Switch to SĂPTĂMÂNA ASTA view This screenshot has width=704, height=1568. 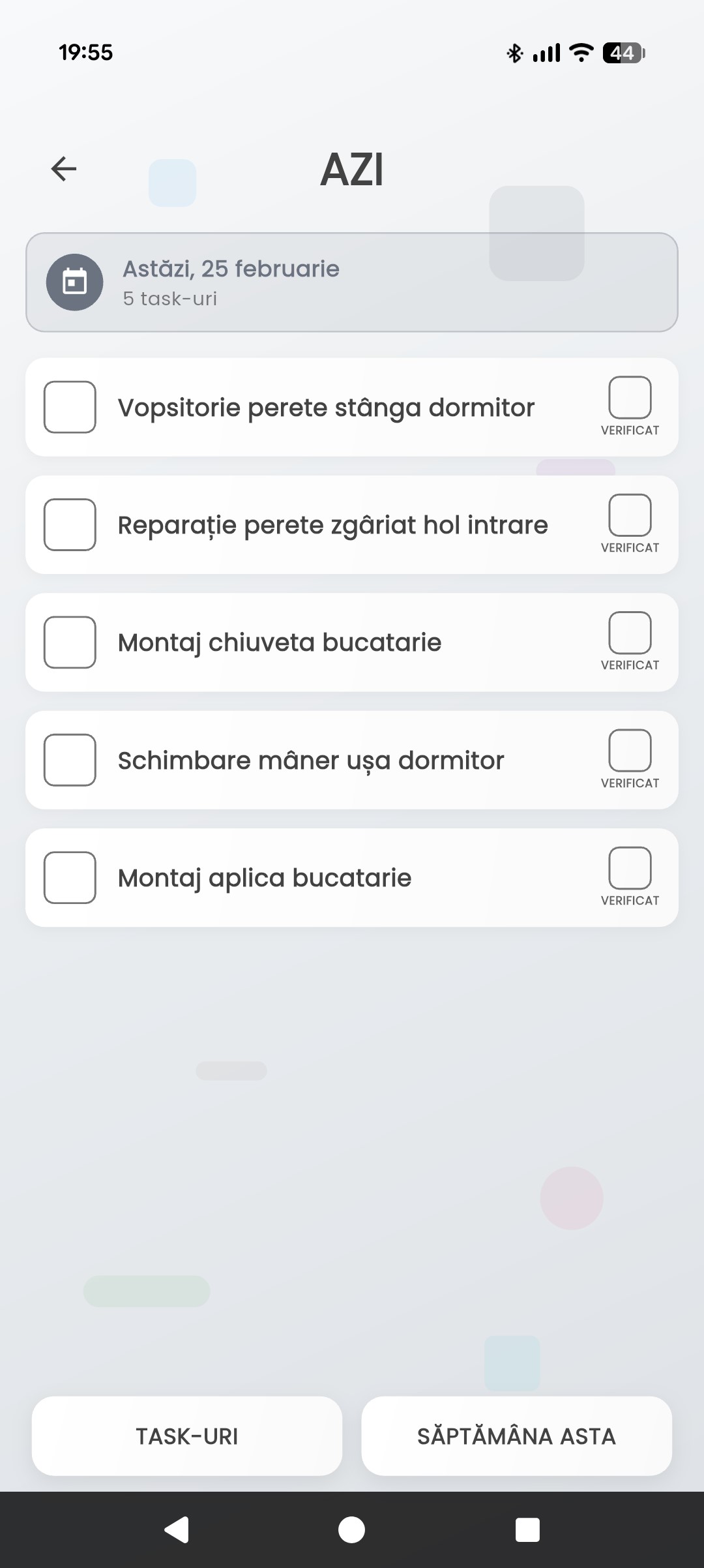click(516, 1436)
